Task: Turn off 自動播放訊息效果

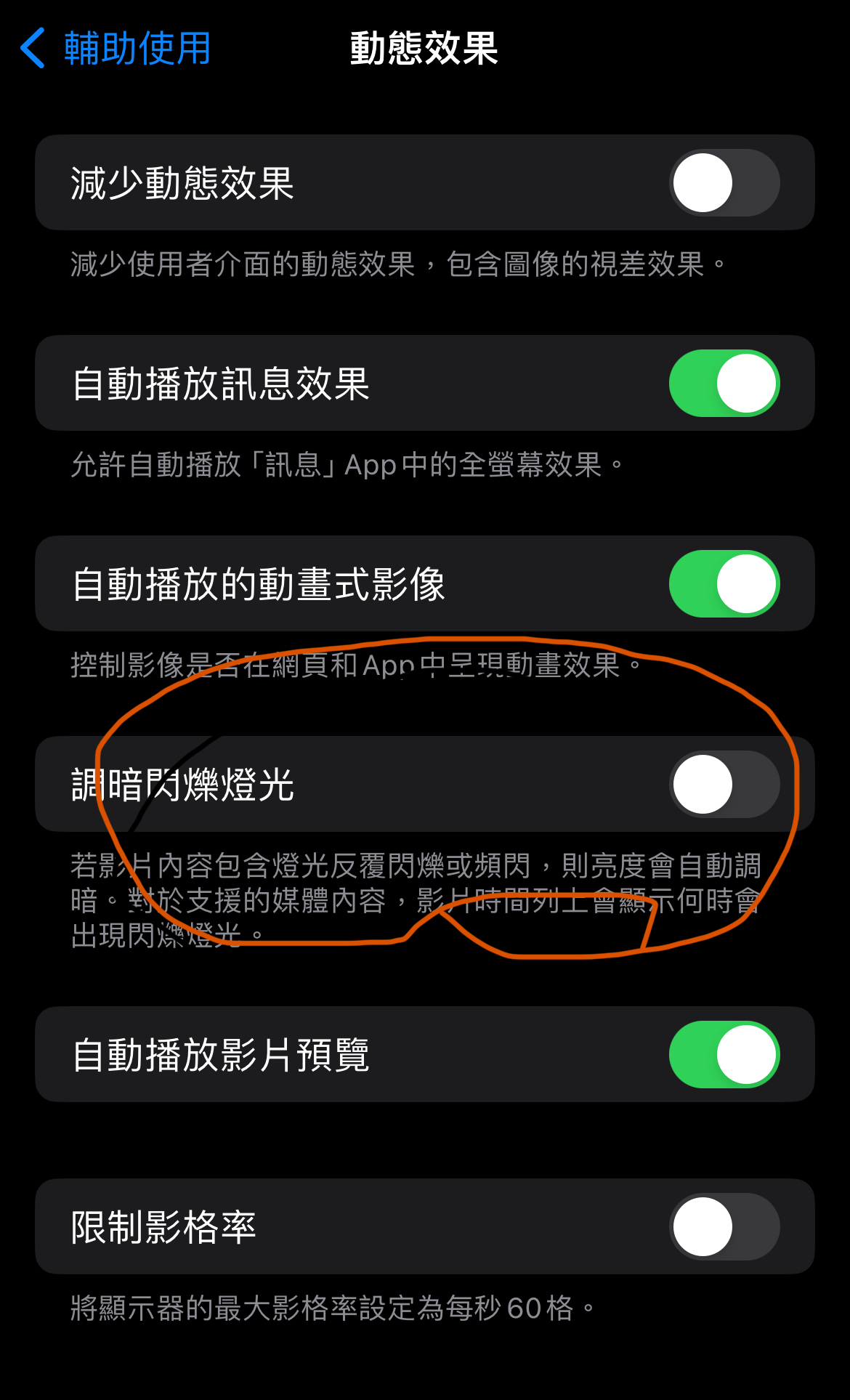Action: click(x=724, y=383)
